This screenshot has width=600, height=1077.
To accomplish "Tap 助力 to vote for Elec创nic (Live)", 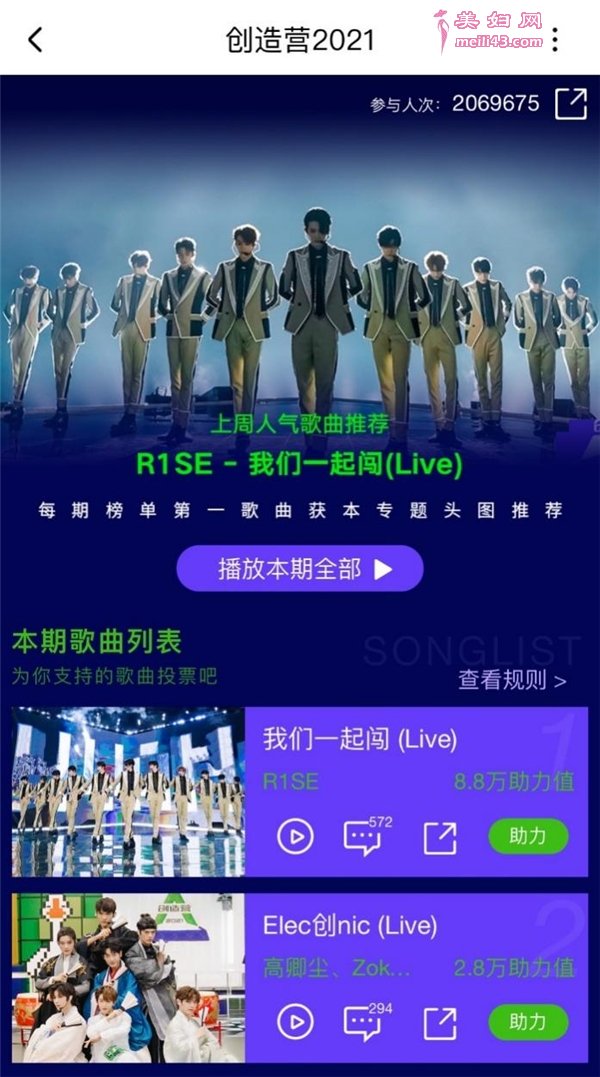I will (x=528, y=1022).
